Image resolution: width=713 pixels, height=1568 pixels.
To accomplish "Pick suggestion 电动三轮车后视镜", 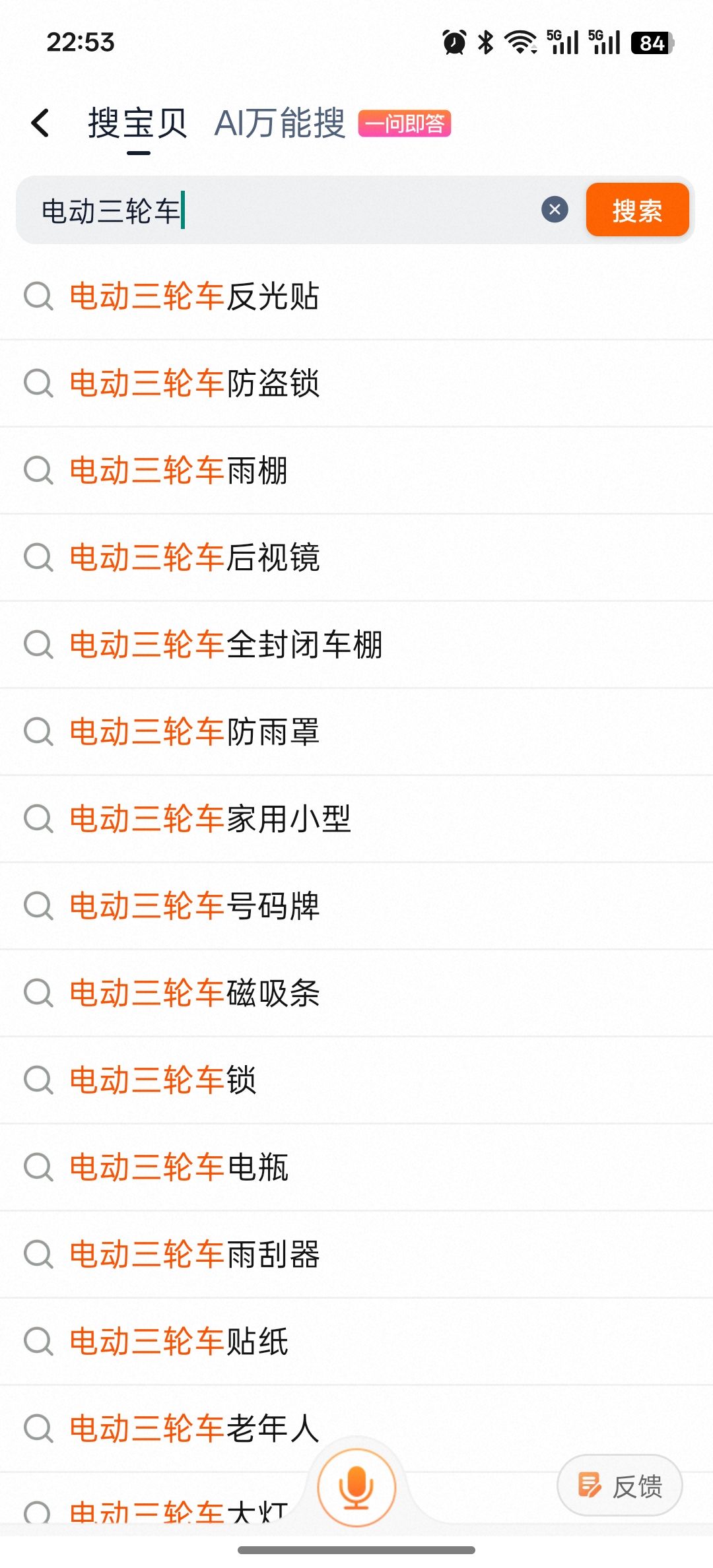I will coord(195,558).
